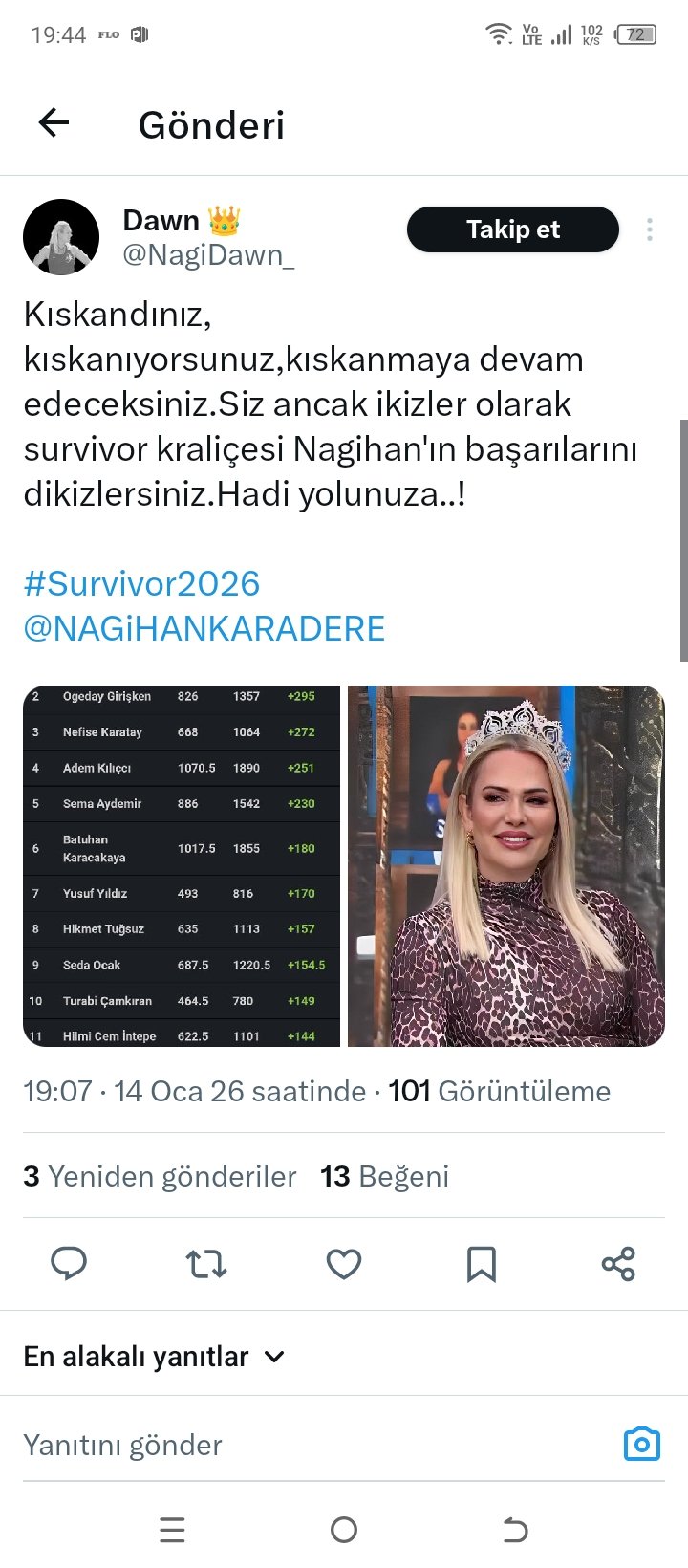Follow Dawn with Takip et button
The height and width of the screenshot is (1568, 688).
tap(512, 229)
